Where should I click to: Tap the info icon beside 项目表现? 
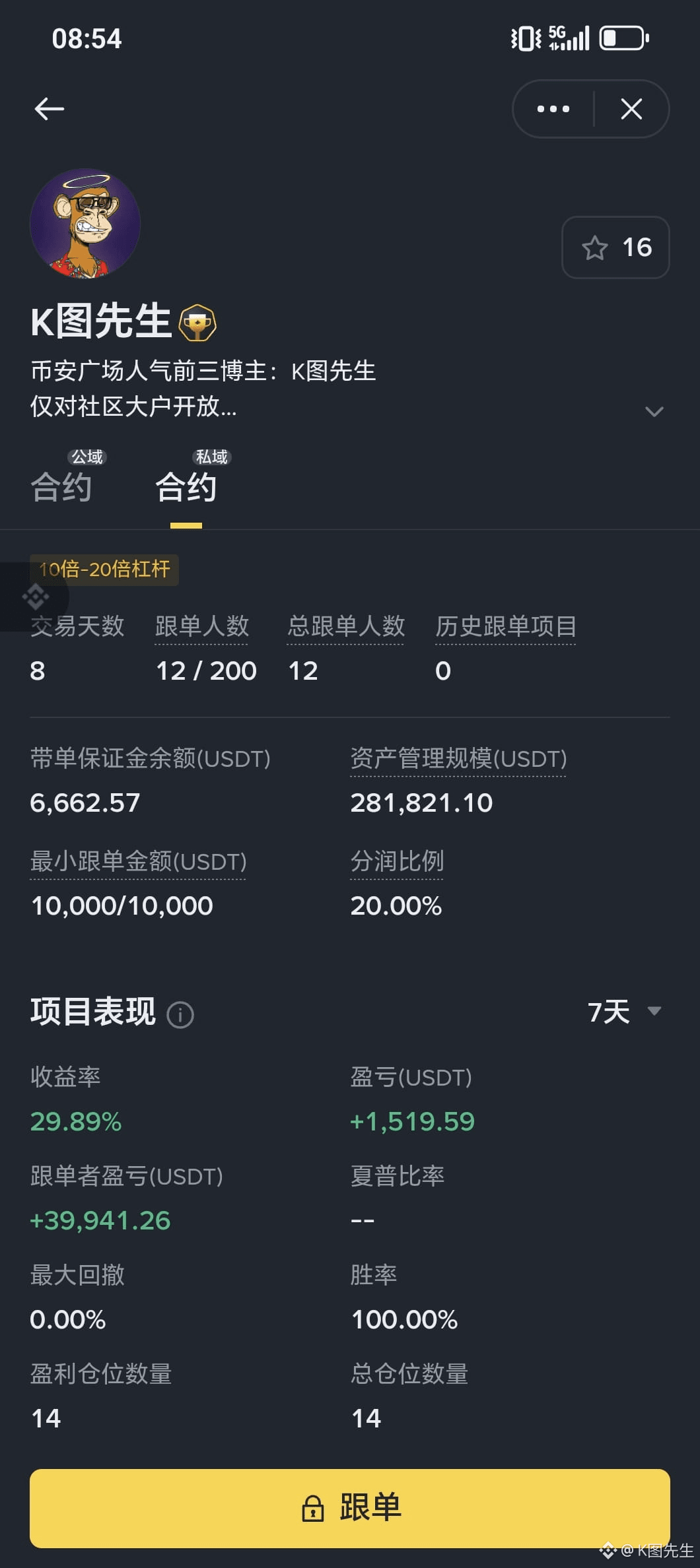coord(180,1014)
